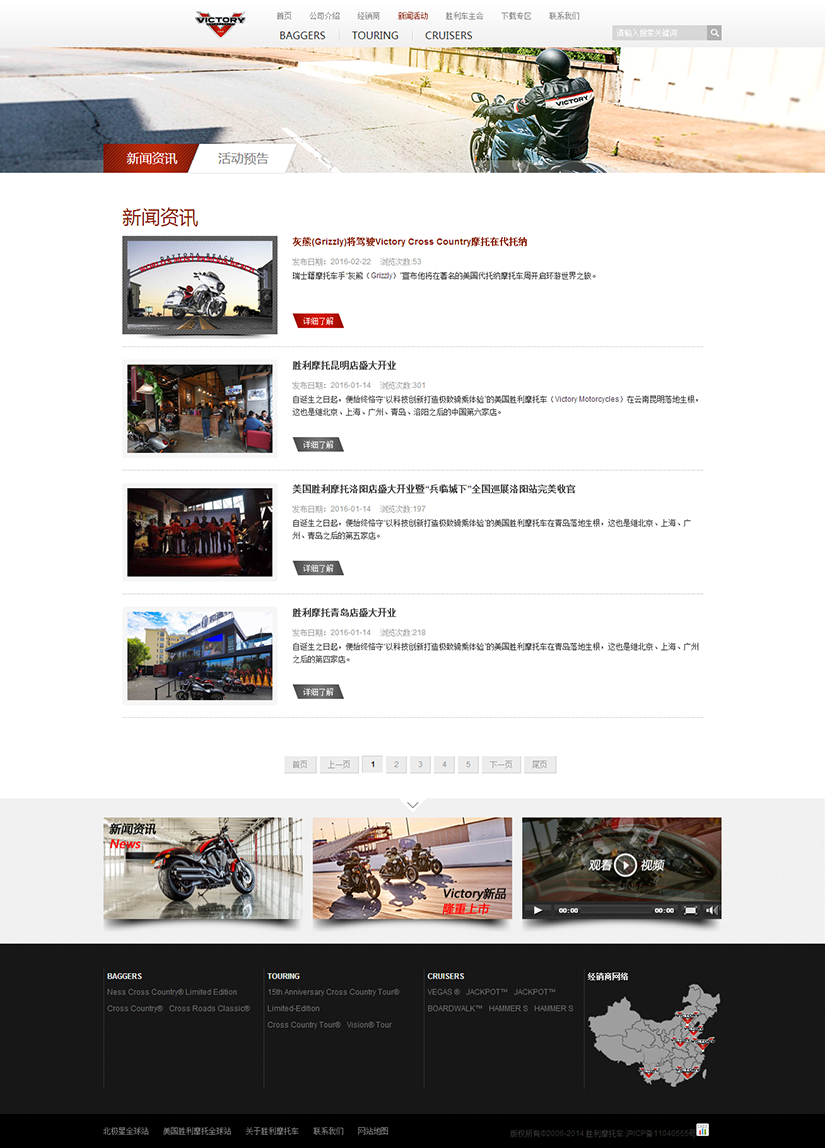This screenshot has width=825, height=1148.
Task: Open the CRUISERS menu in the header
Action: (448, 35)
